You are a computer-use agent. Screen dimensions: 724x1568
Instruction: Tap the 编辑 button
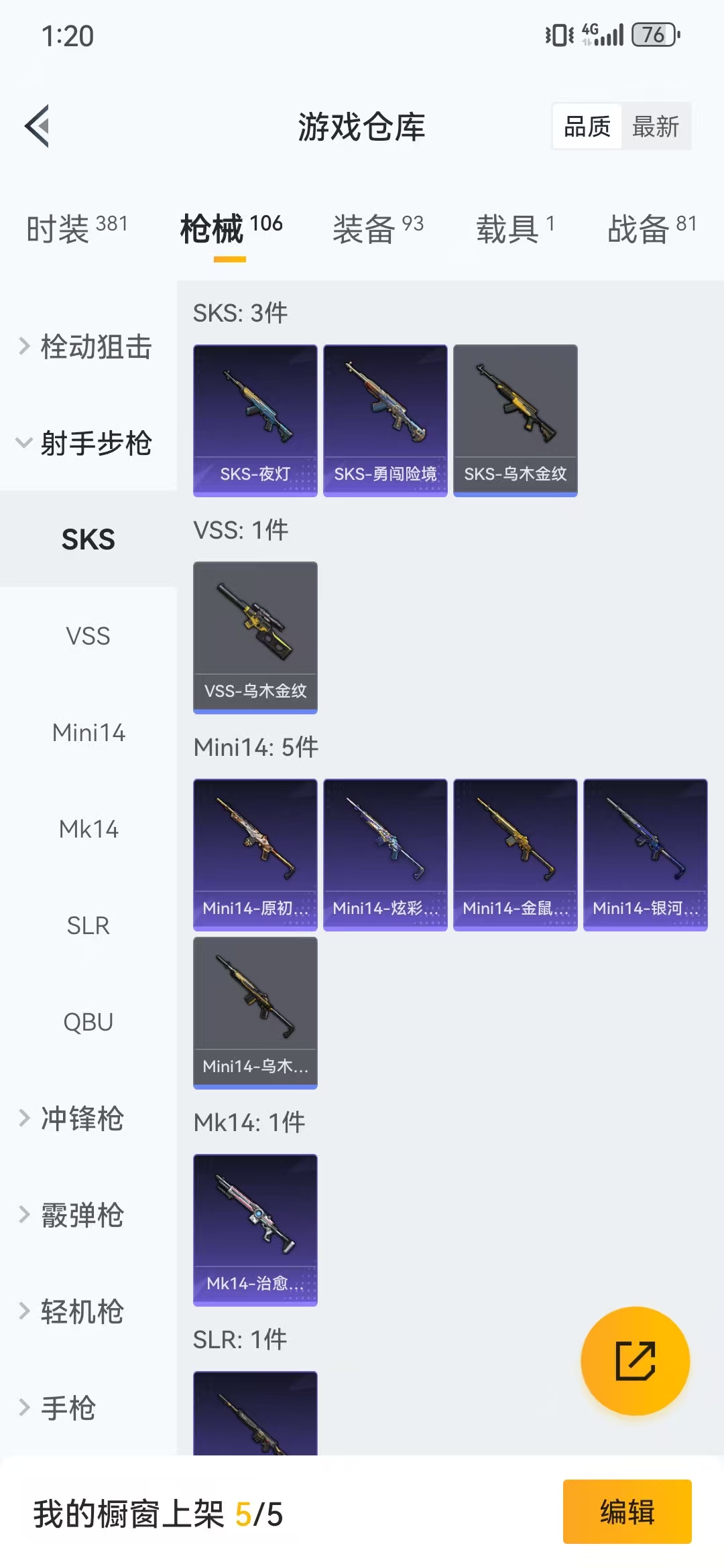[627, 1512]
